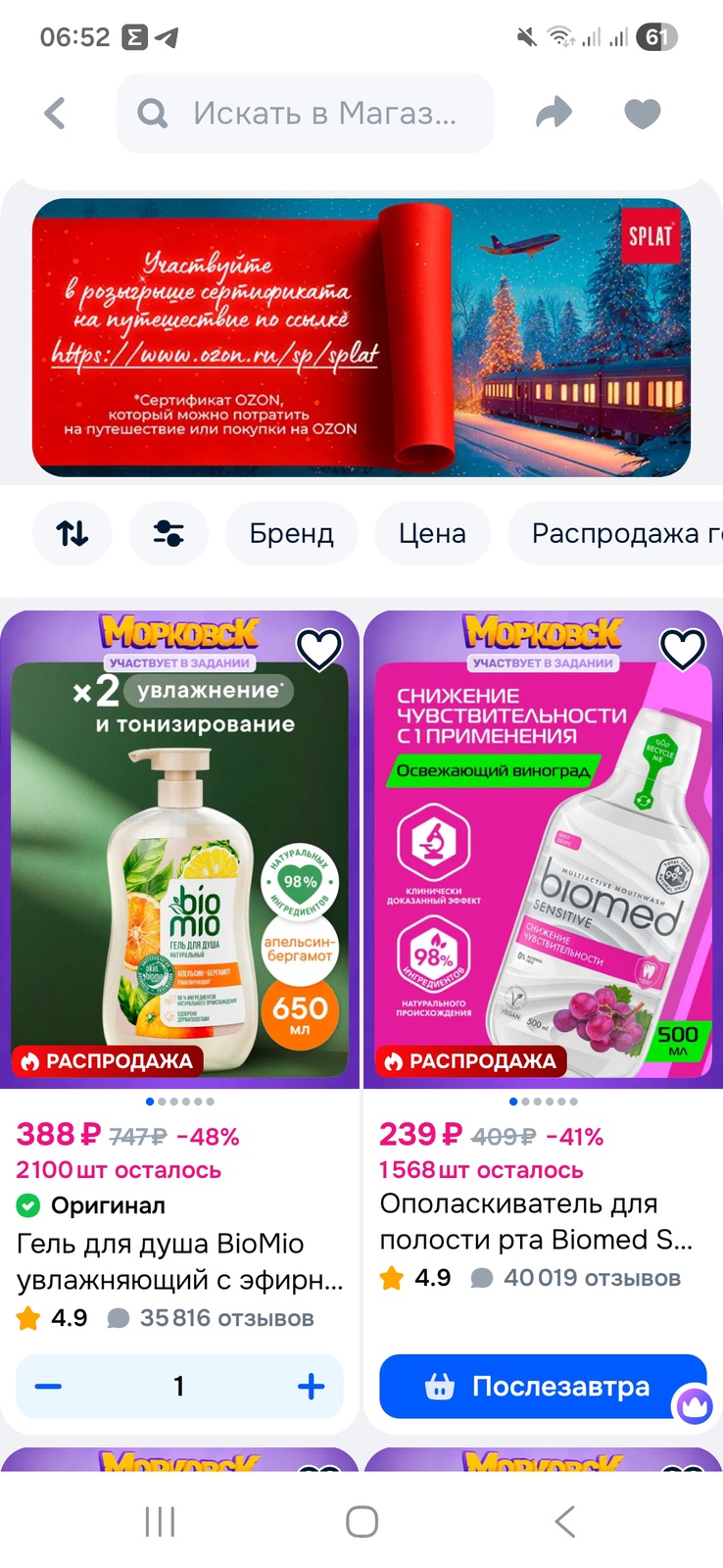Open sorting options

72,533
